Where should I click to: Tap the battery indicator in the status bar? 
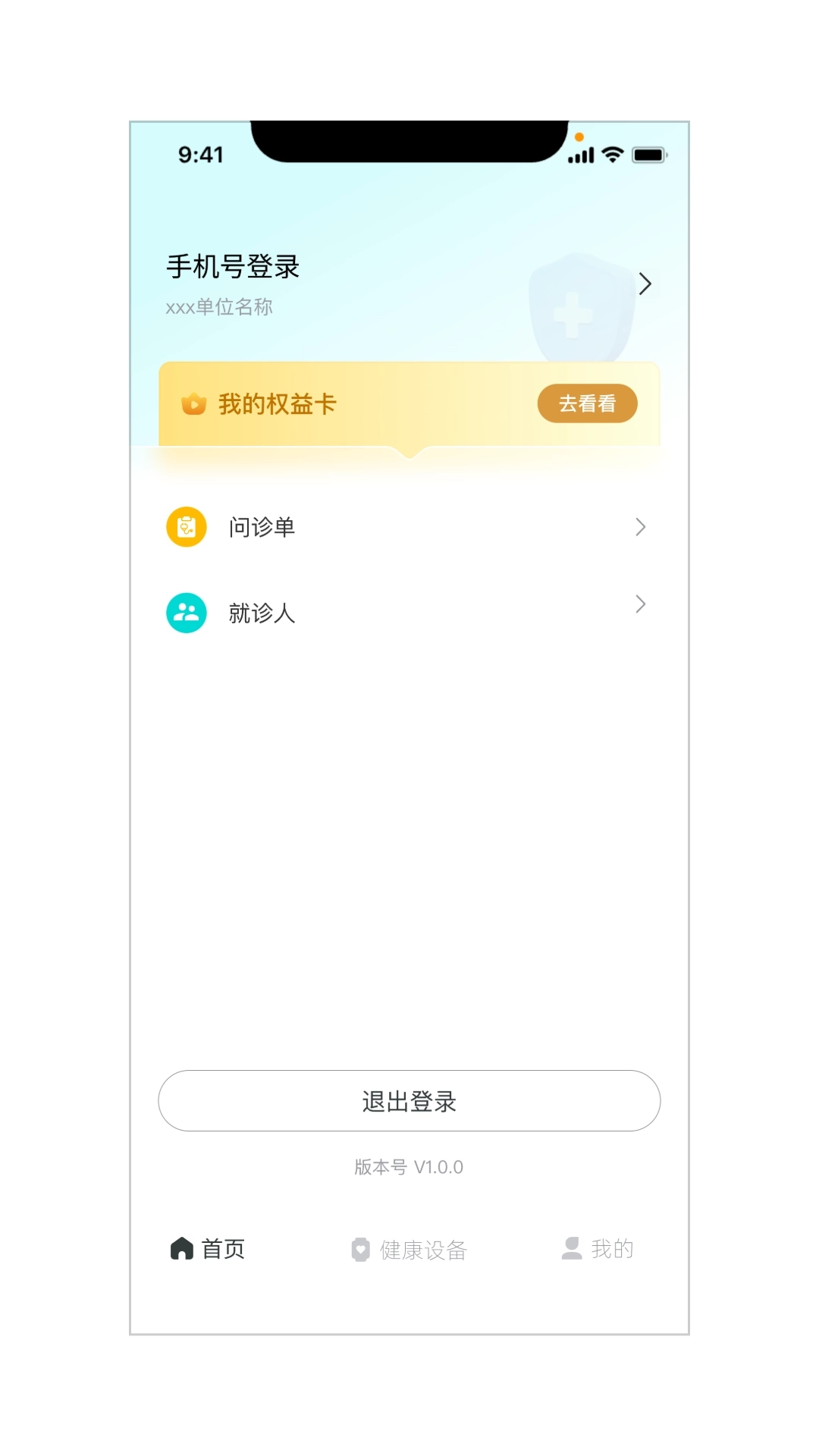648,154
